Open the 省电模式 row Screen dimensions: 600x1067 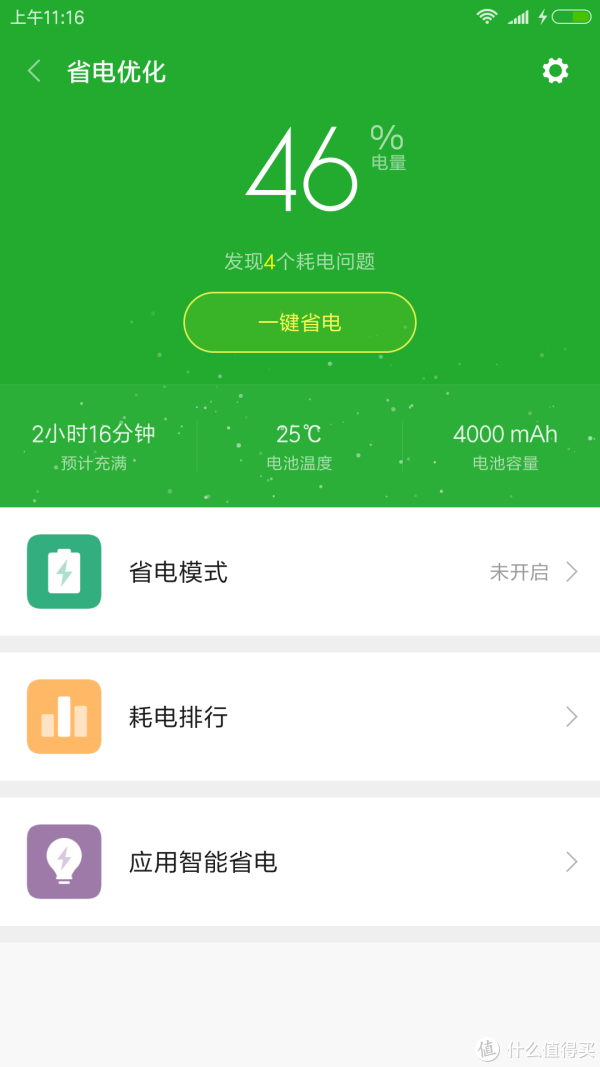coord(300,572)
